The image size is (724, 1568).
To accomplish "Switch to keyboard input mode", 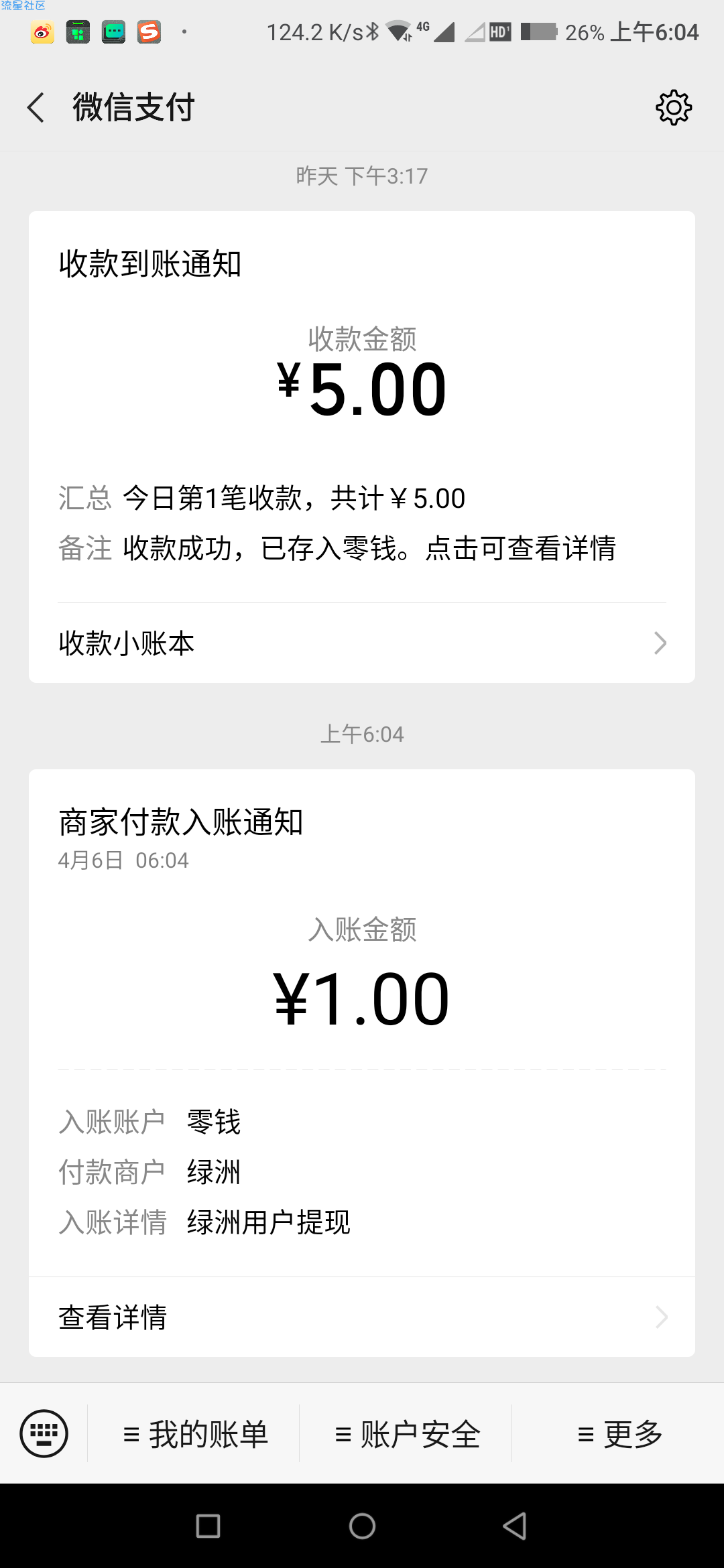I will coord(44,1433).
